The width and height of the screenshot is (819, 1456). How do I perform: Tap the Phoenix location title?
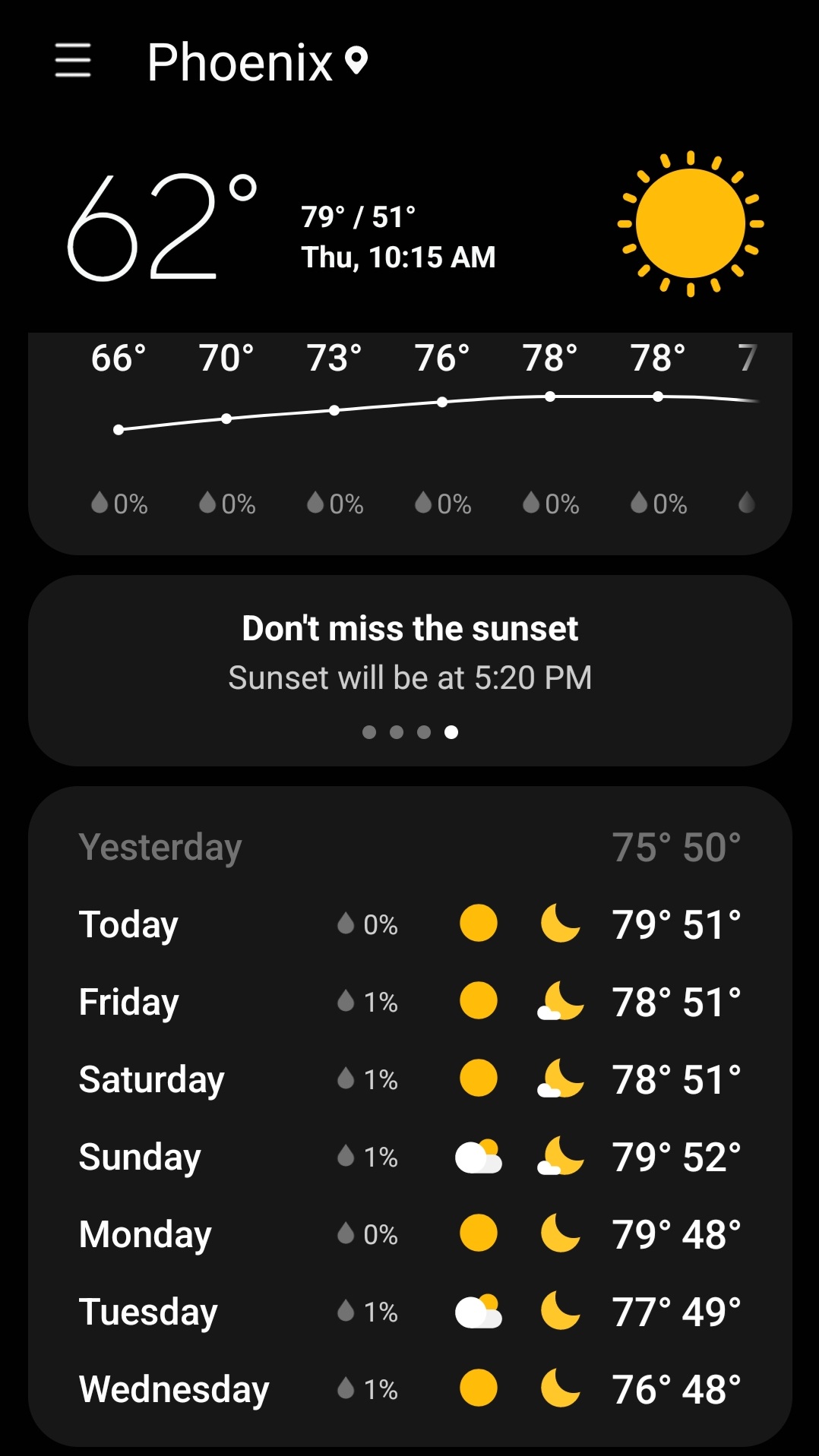click(240, 62)
